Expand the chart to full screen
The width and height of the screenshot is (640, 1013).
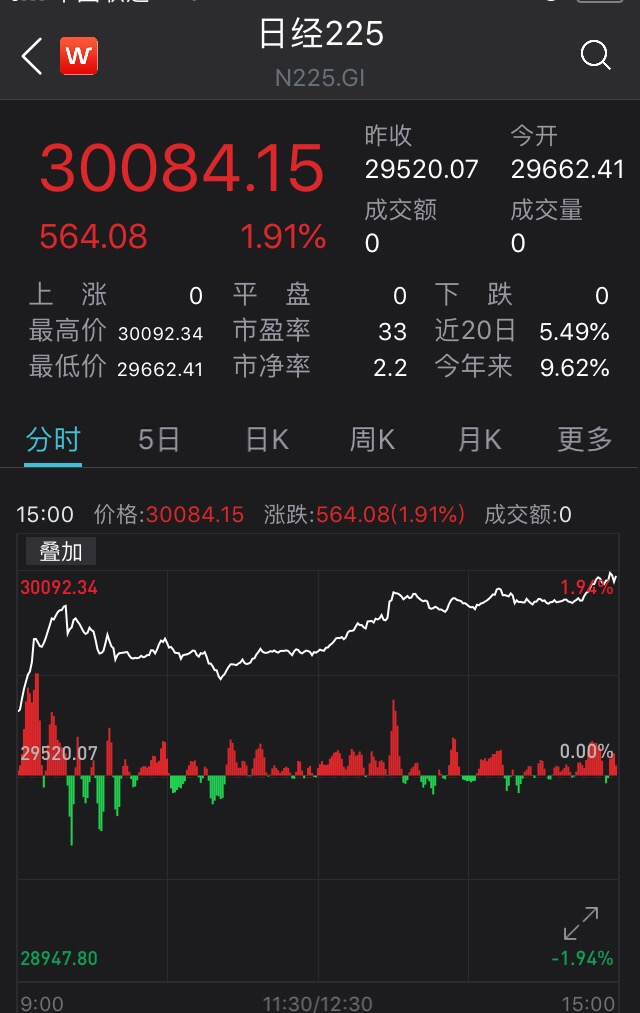click(581, 923)
